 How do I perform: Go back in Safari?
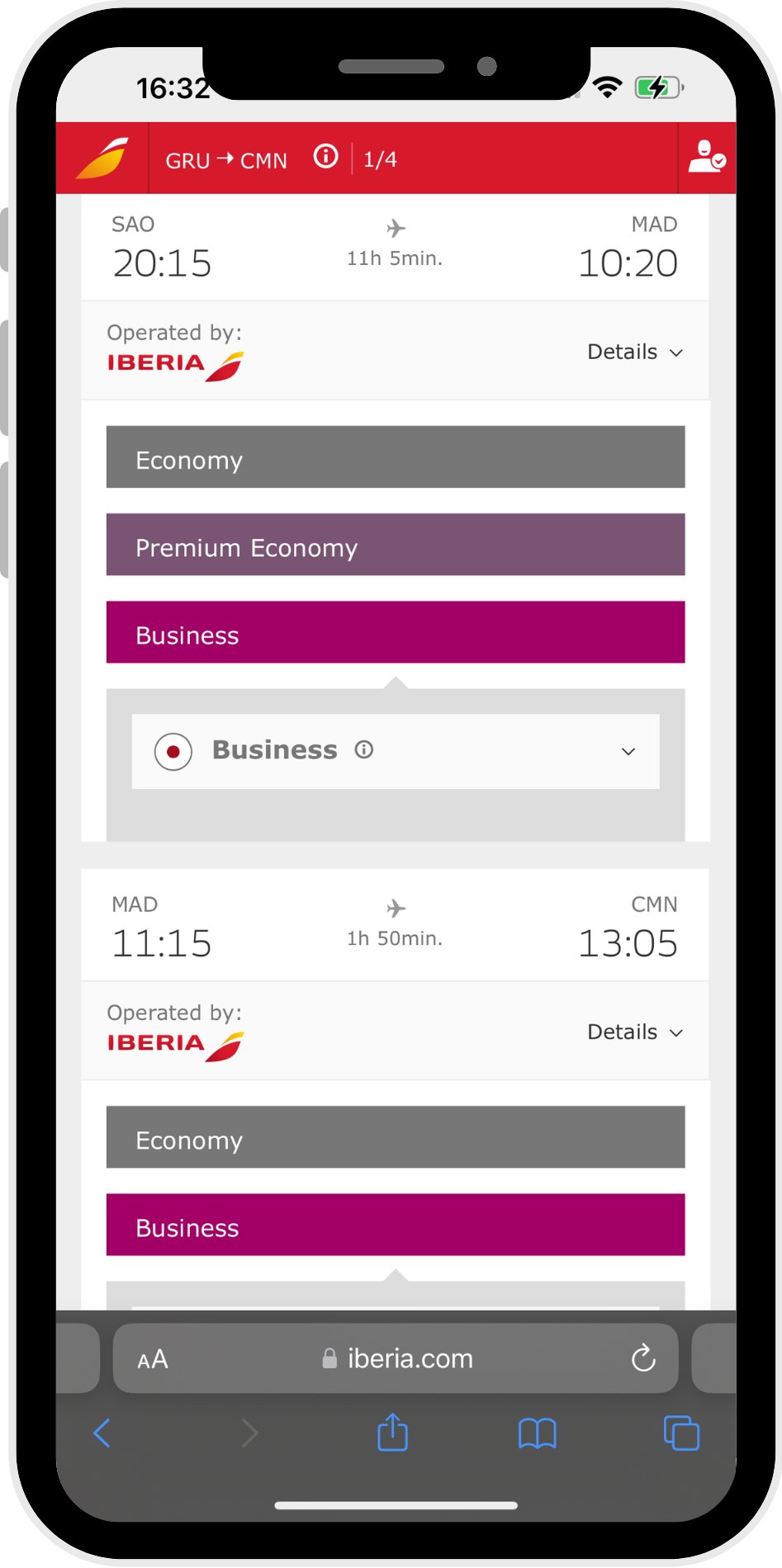click(x=102, y=1433)
